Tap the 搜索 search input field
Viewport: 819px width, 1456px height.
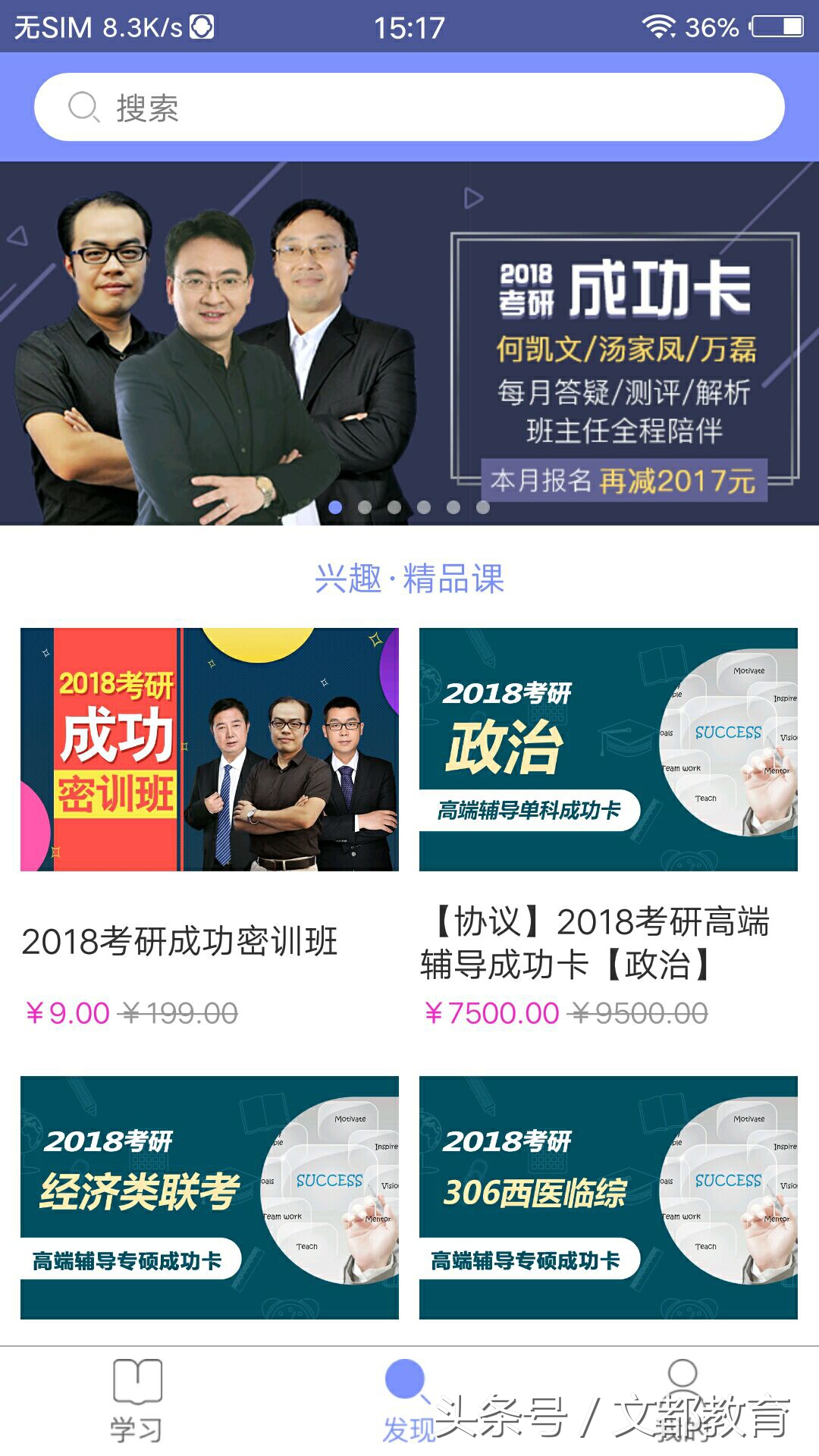[409, 107]
